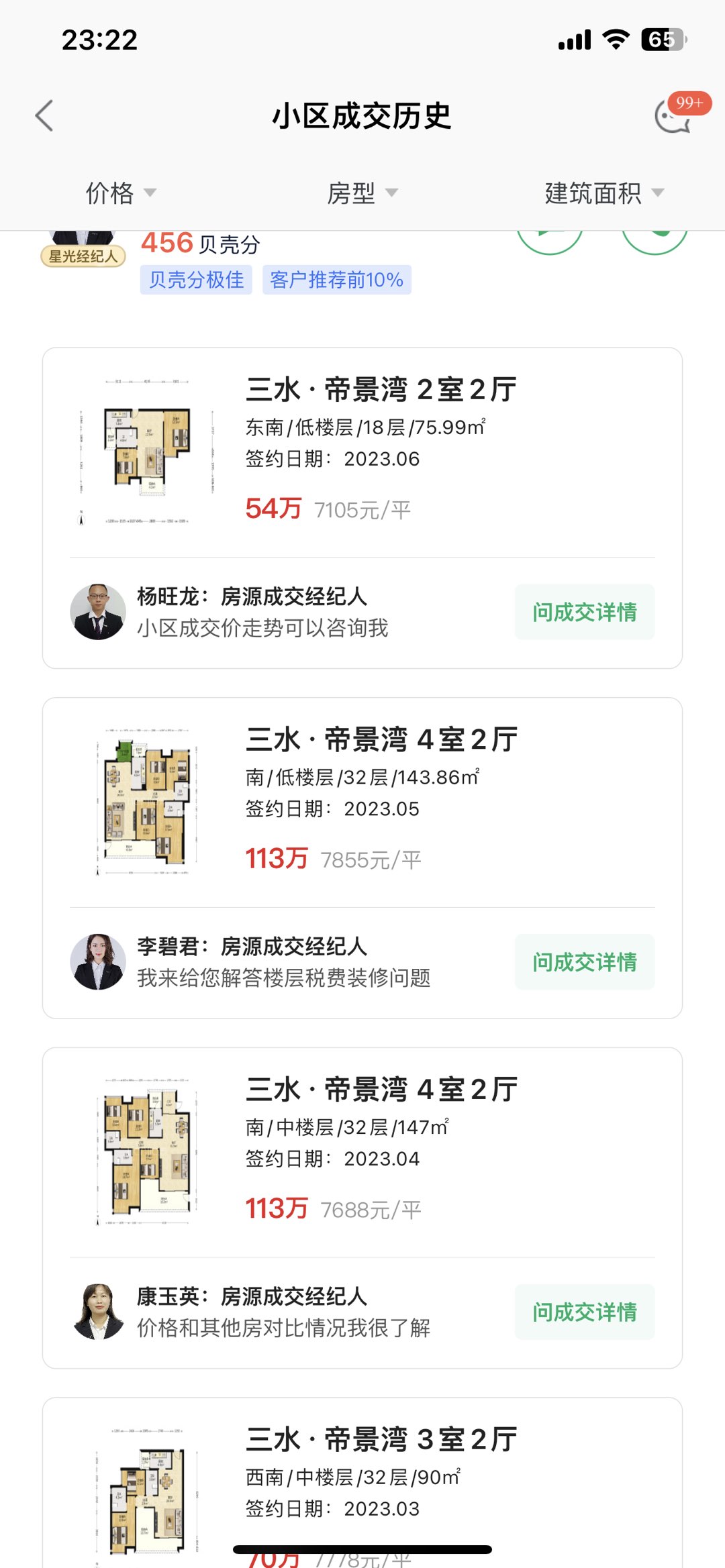Ask 李碧君 about deal details
Screen dimensions: 725x1568
click(x=584, y=962)
